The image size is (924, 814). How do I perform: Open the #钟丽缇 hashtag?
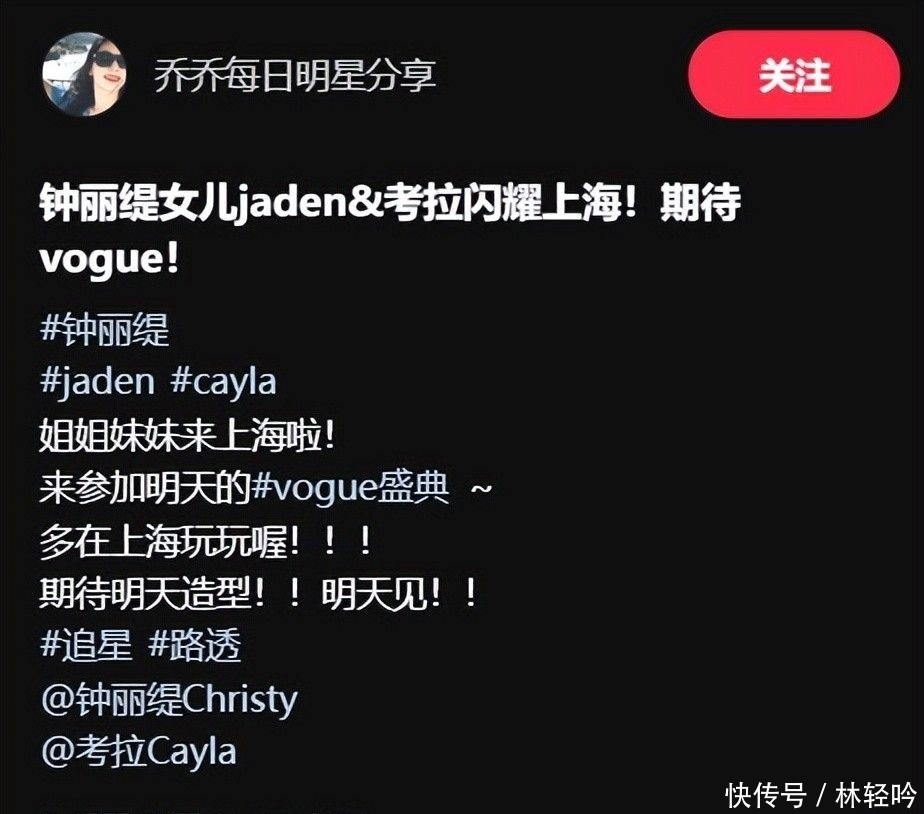pyautogui.click(x=105, y=329)
